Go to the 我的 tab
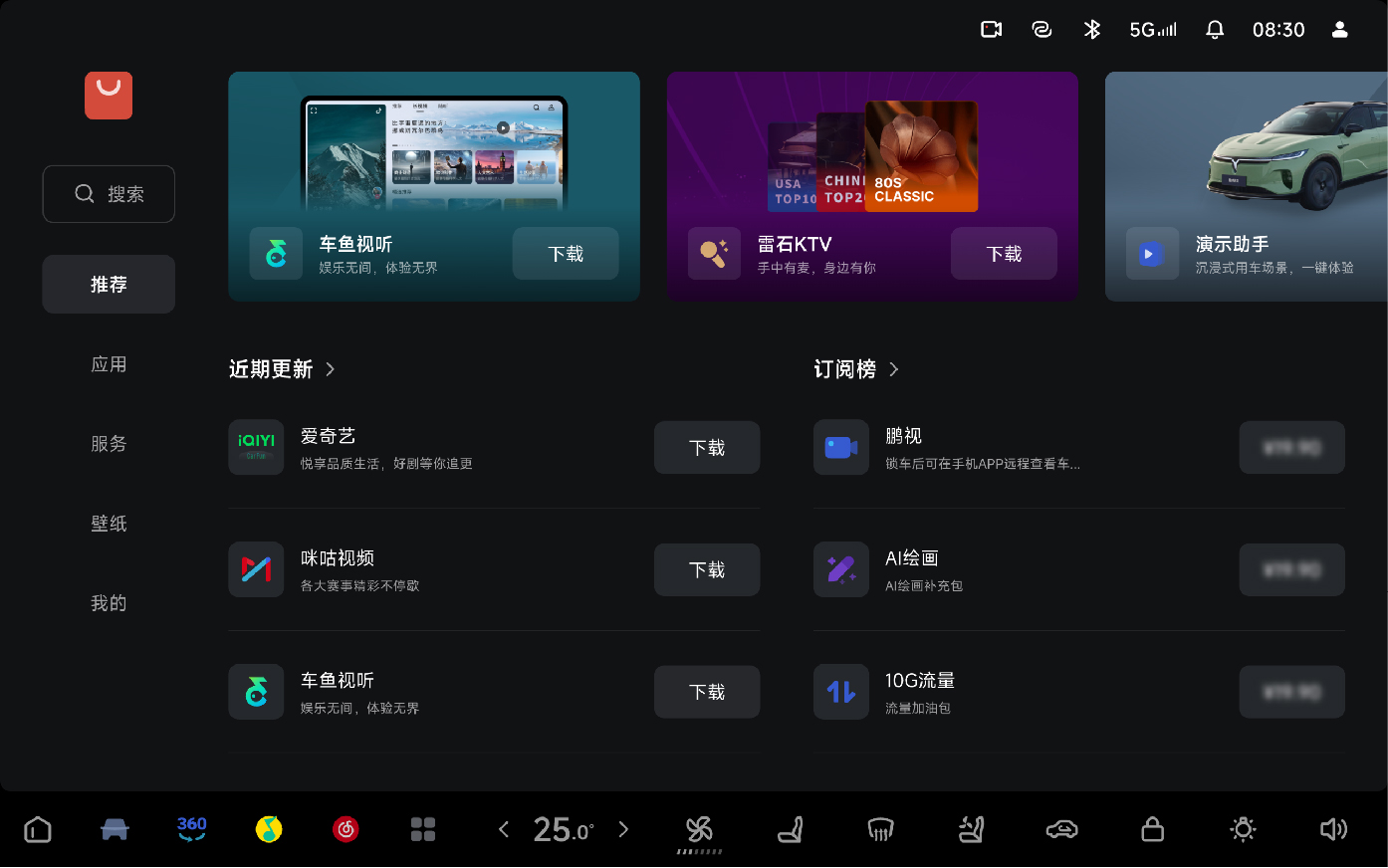 (109, 603)
